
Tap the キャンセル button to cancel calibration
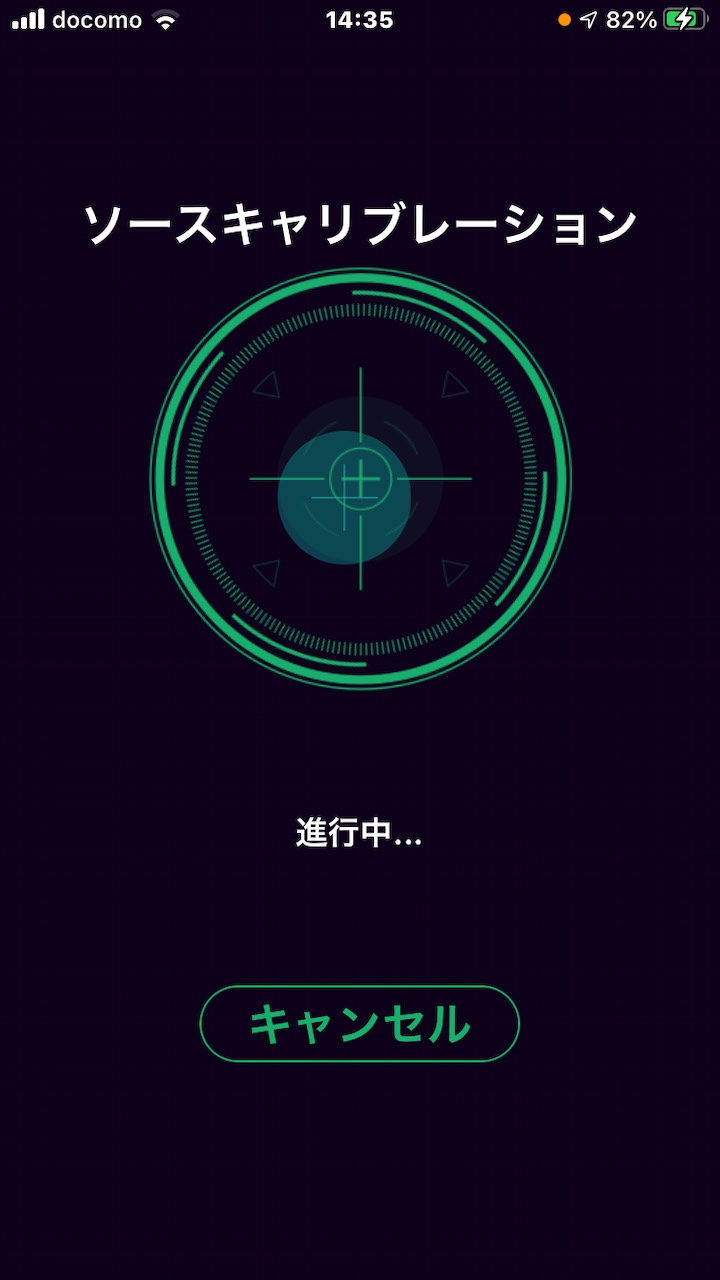[360, 1023]
